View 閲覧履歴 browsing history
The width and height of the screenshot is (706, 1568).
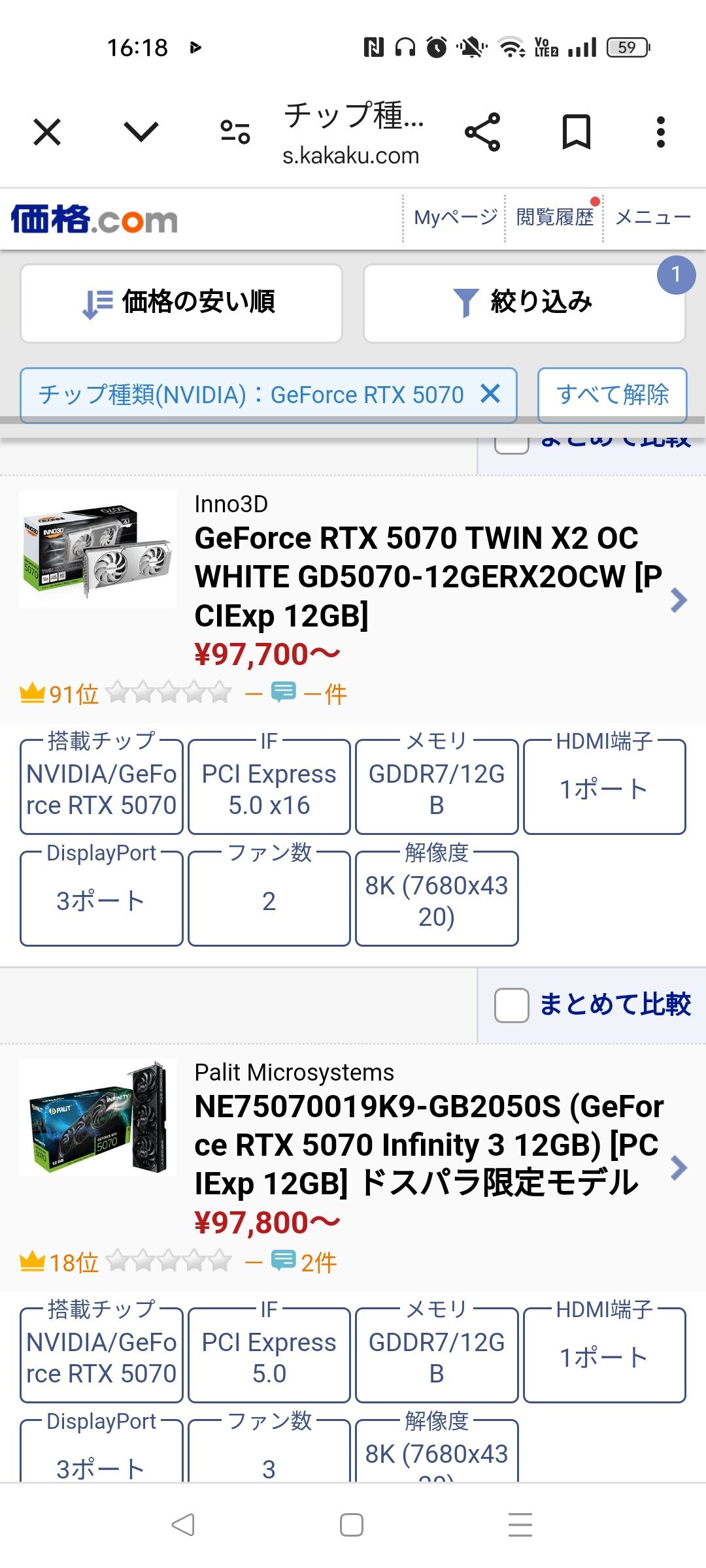555,217
